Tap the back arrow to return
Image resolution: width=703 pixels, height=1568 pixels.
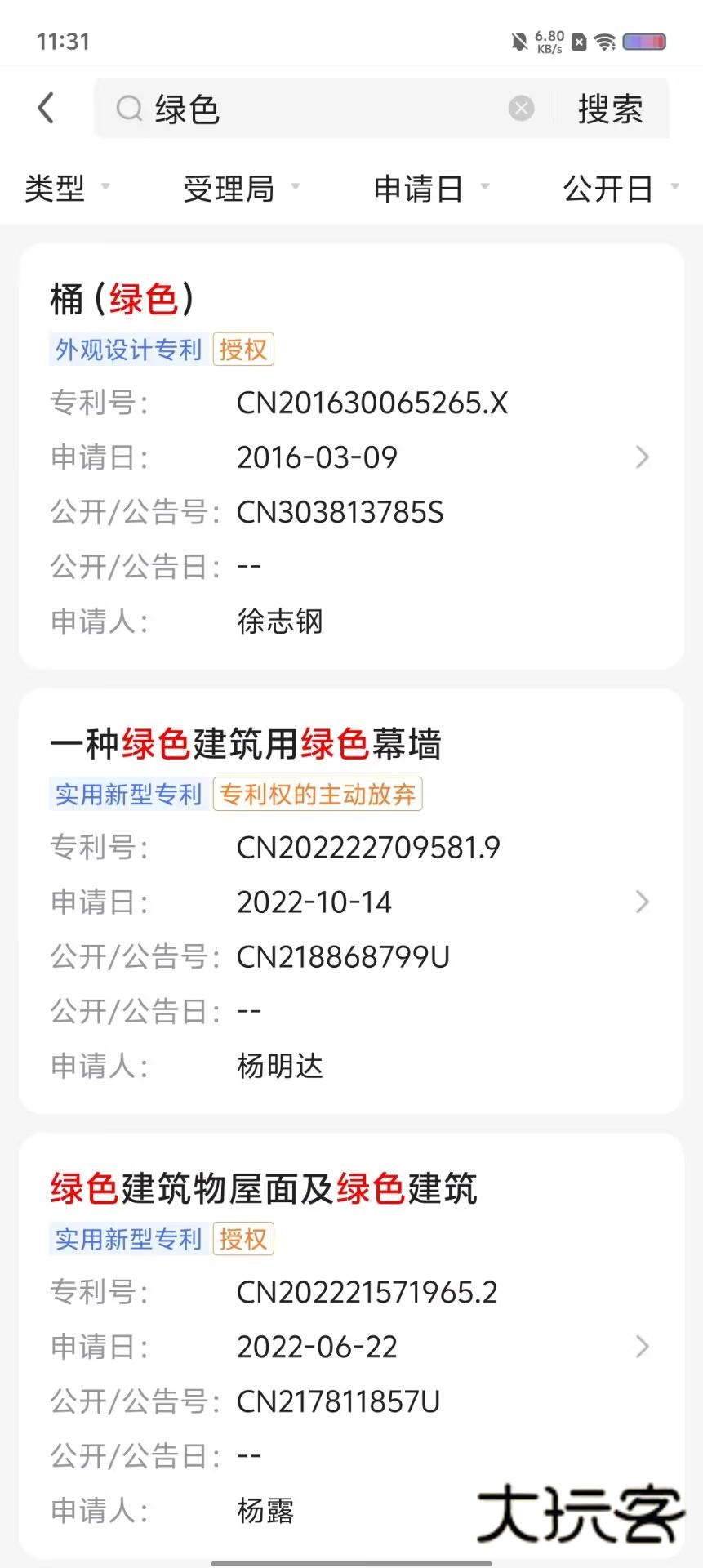point(47,107)
